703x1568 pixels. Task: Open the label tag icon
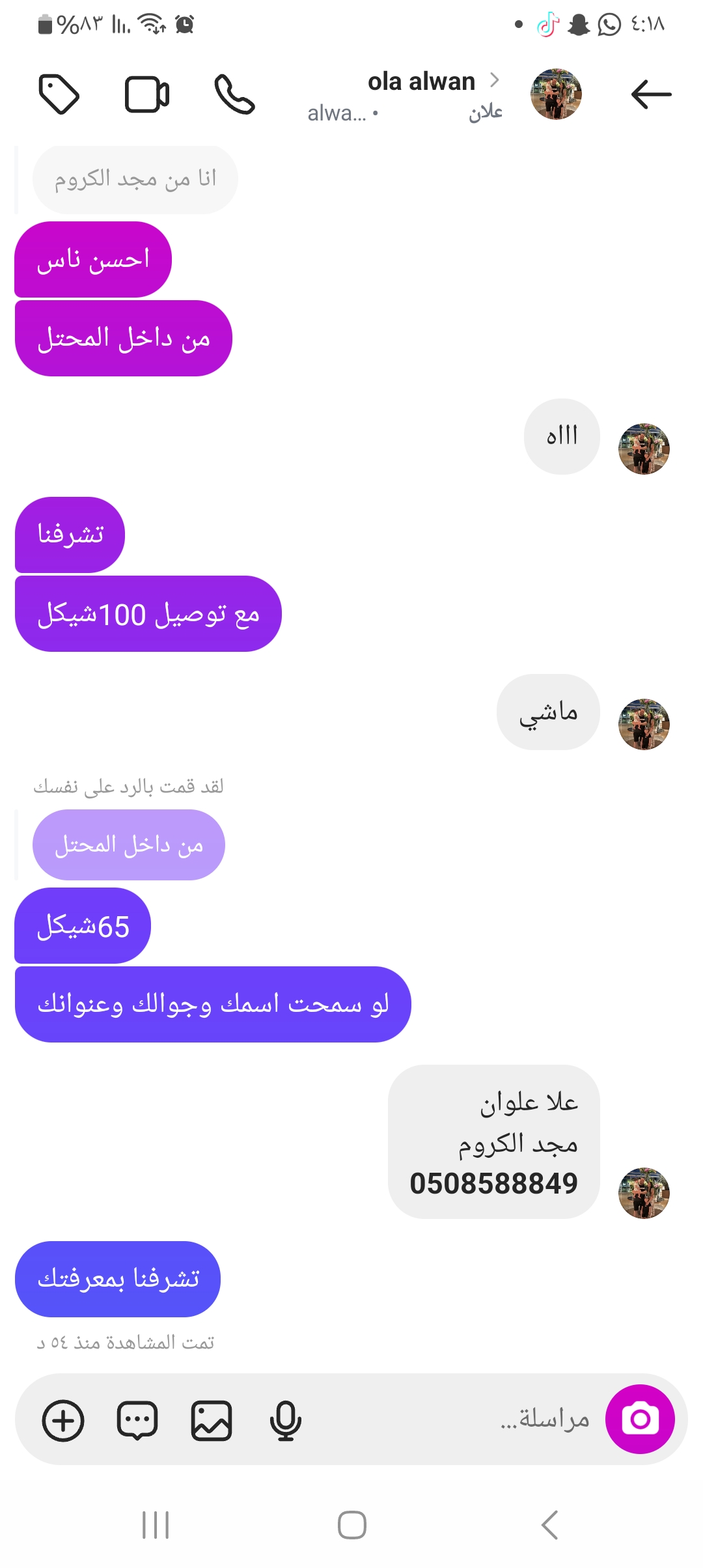[x=59, y=95]
